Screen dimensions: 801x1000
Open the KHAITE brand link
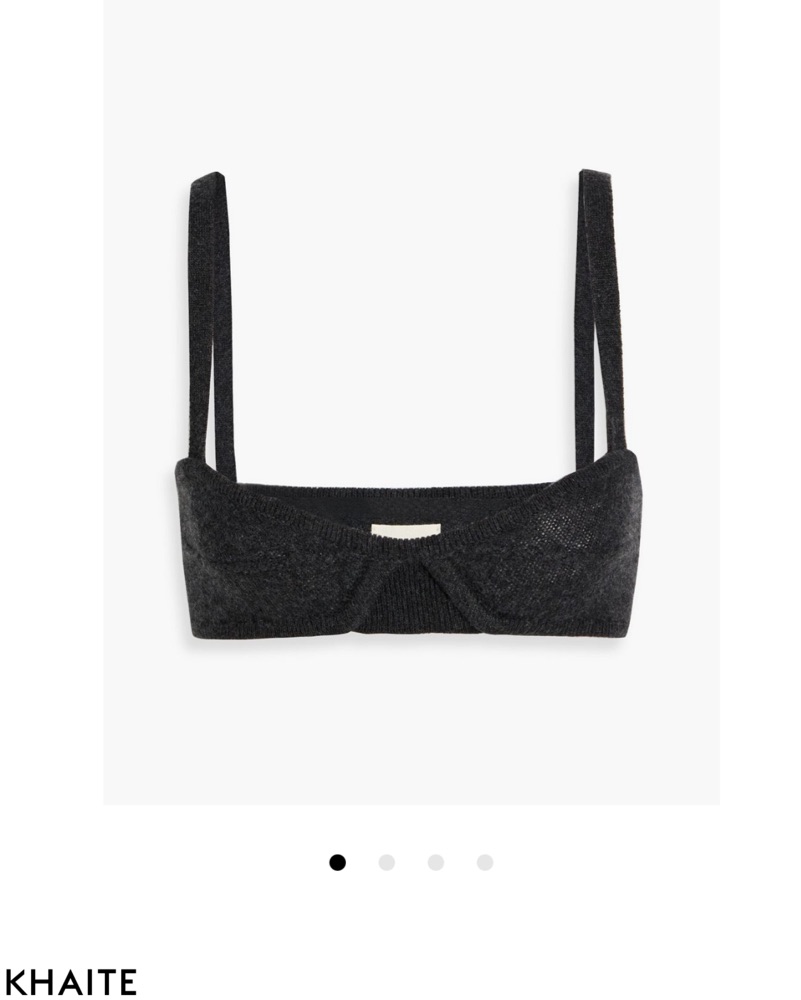tap(70, 981)
